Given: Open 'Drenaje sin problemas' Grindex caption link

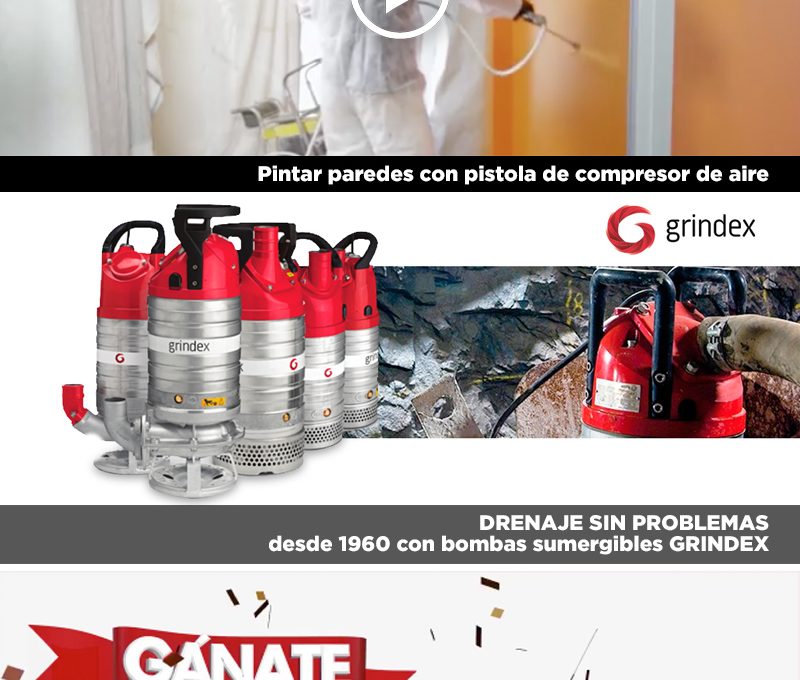Looking at the screenshot, I should pos(518,534).
